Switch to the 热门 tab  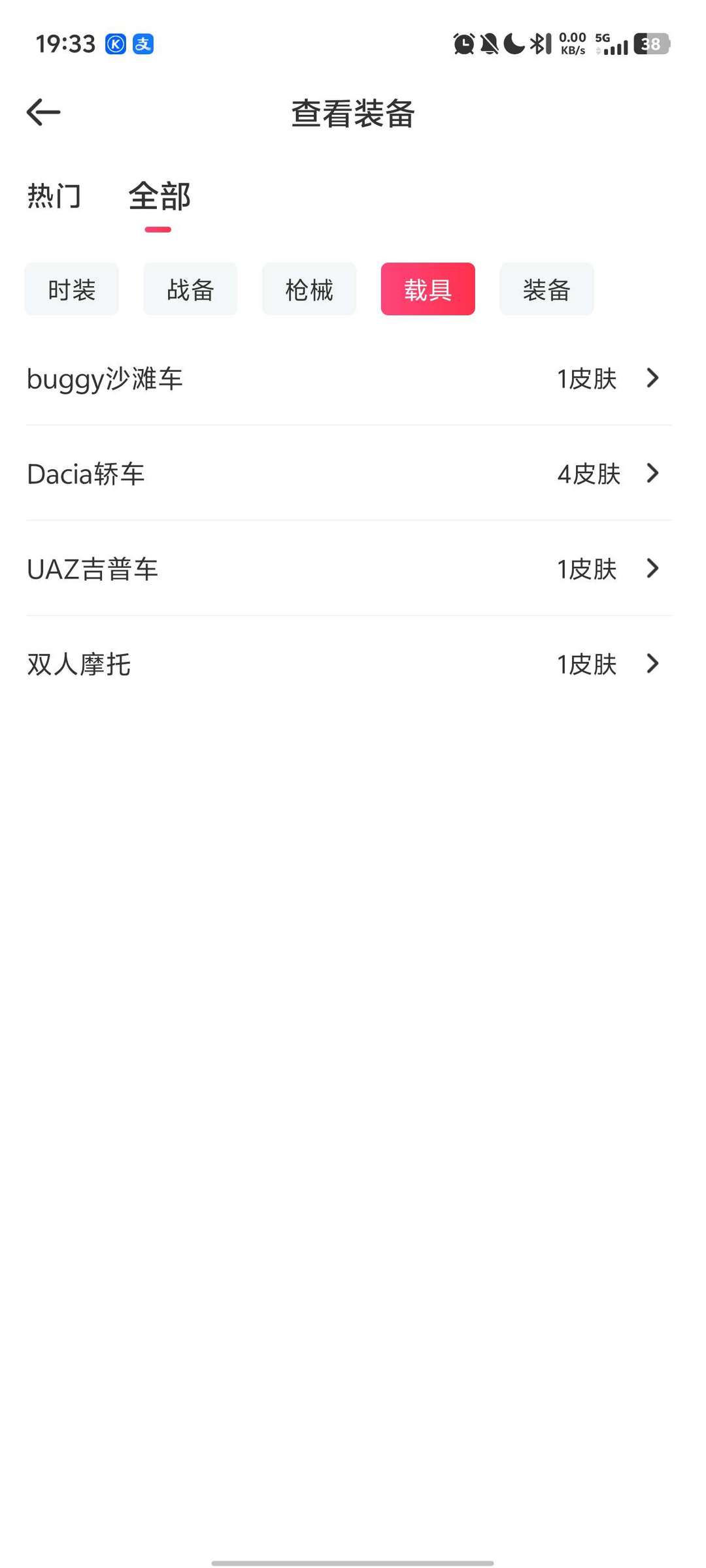pos(54,196)
